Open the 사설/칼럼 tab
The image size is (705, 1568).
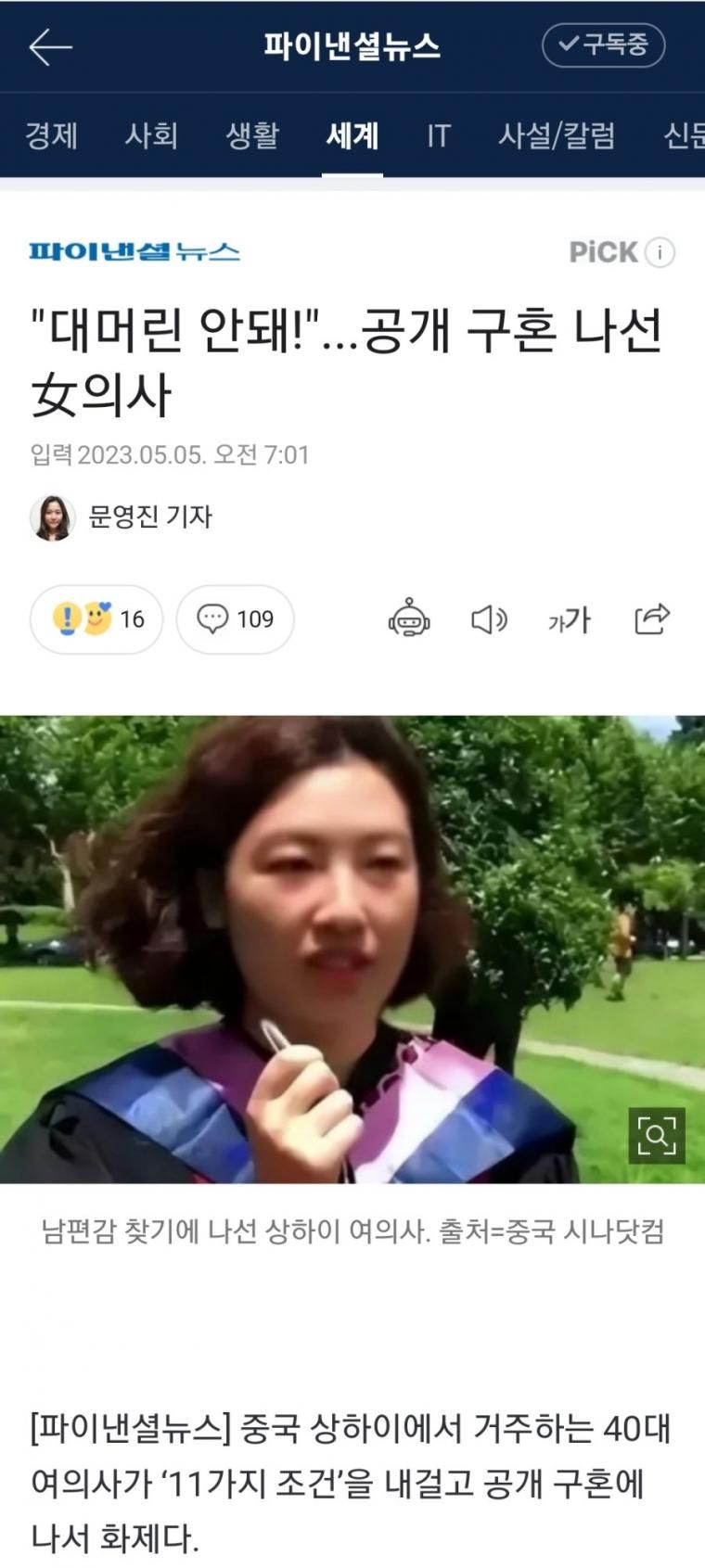557,136
